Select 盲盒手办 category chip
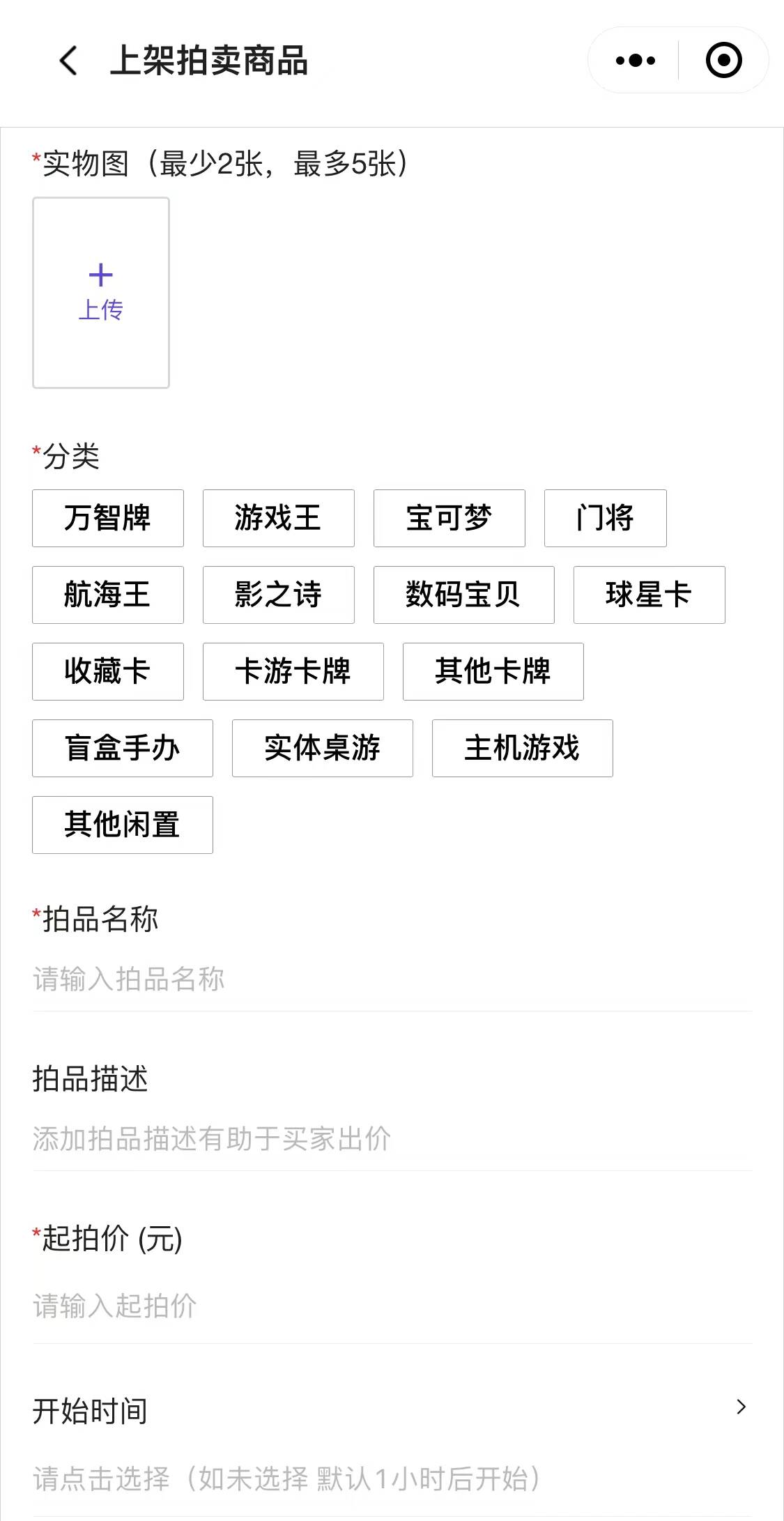This screenshot has width=784, height=1521. pyautogui.click(x=123, y=748)
